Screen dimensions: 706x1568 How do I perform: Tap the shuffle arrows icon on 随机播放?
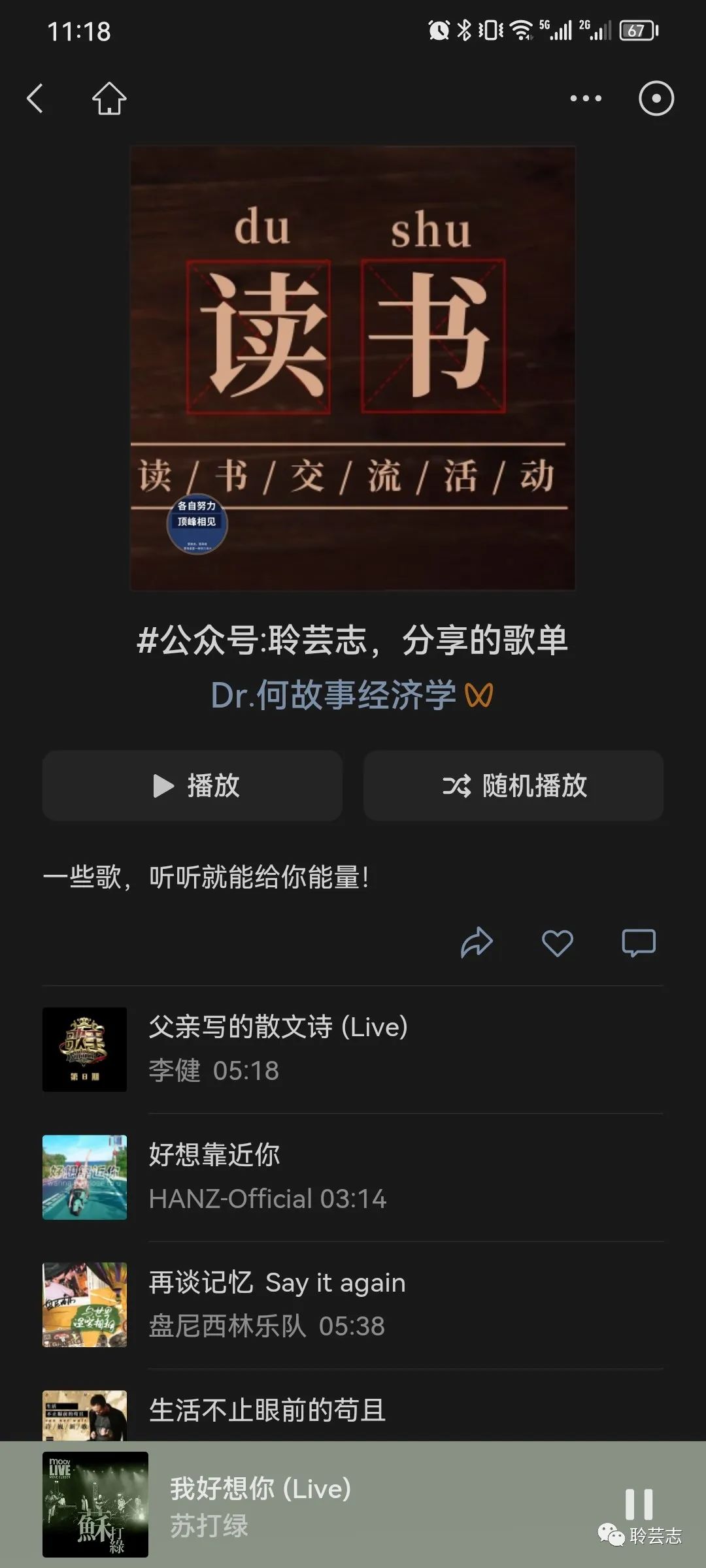(x=458, y=787)
